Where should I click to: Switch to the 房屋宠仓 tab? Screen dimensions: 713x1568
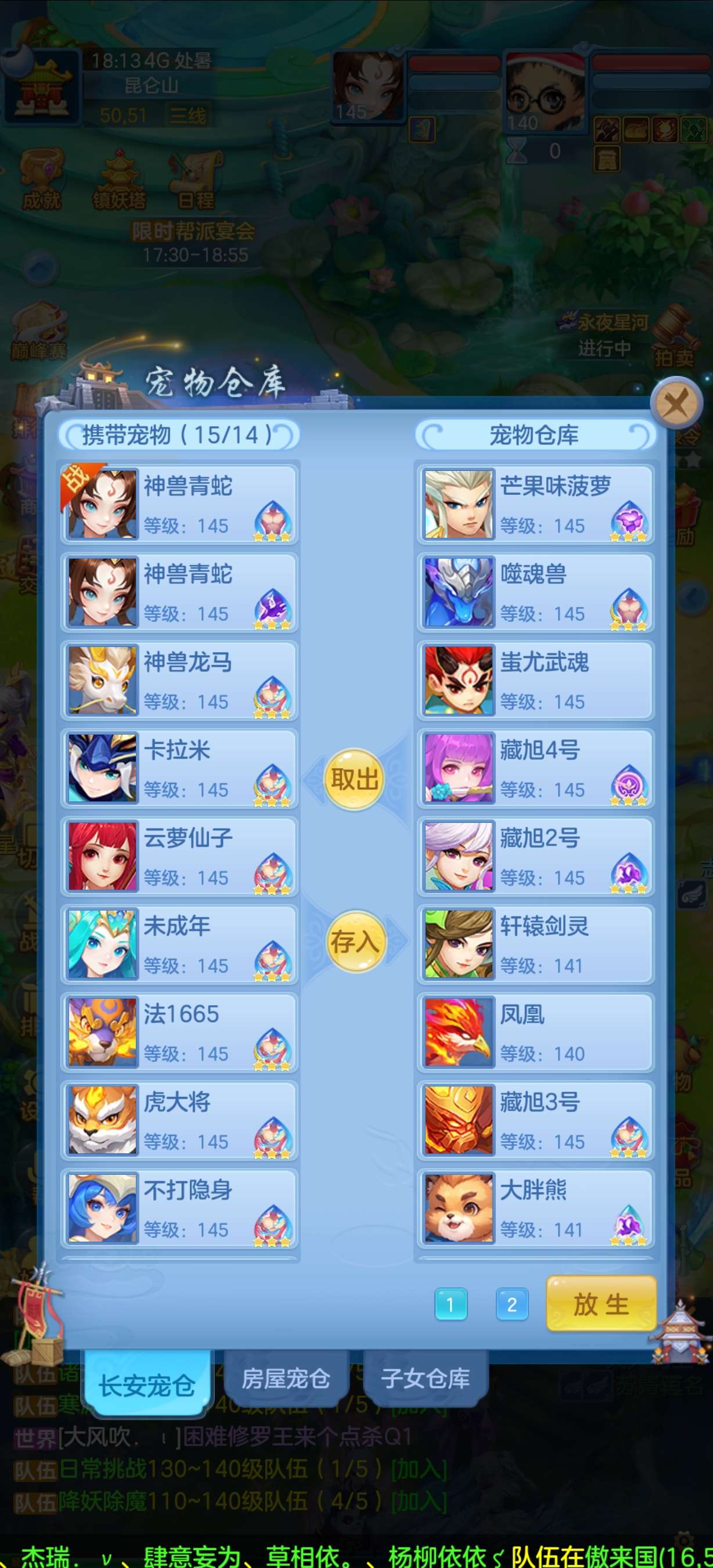coord(286,1378)
